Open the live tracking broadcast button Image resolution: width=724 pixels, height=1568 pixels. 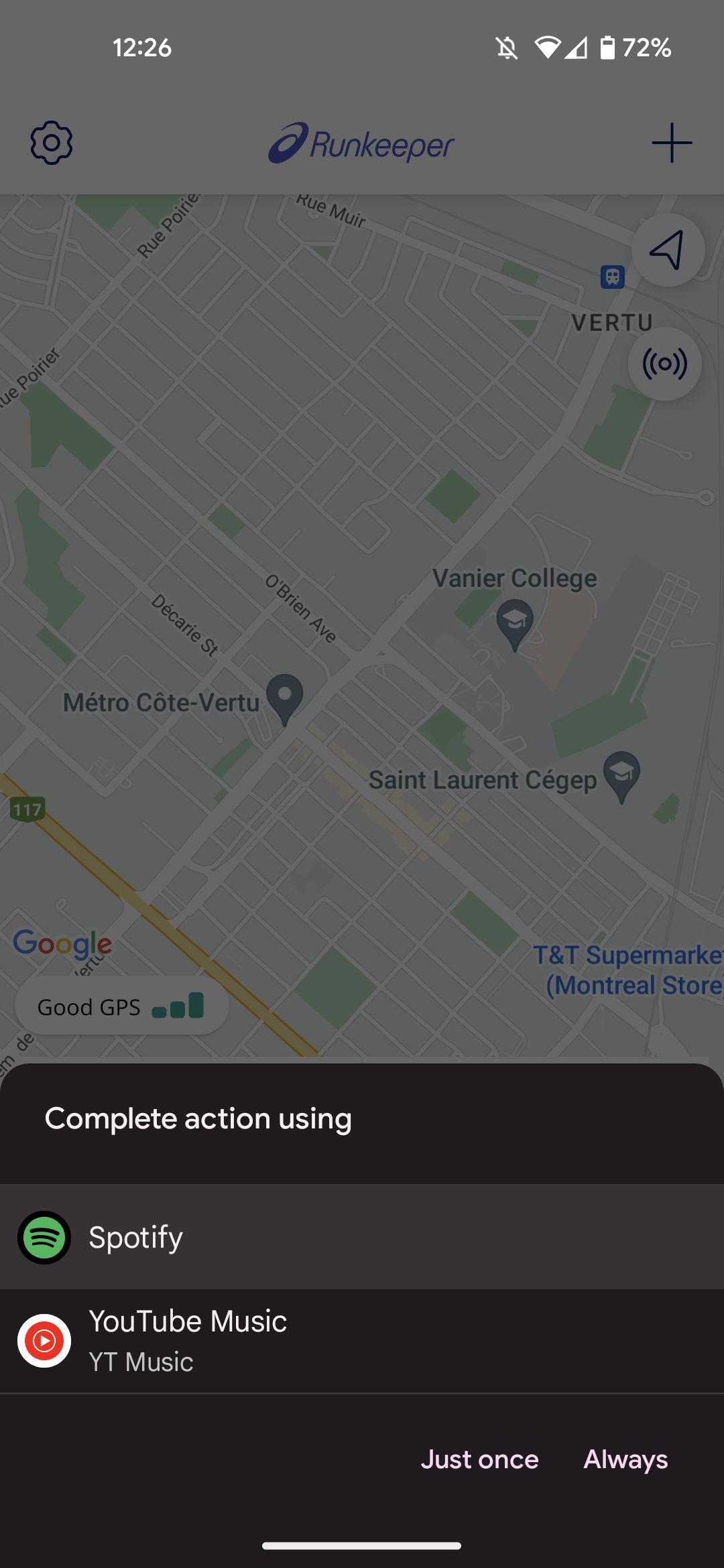point(664,364)
